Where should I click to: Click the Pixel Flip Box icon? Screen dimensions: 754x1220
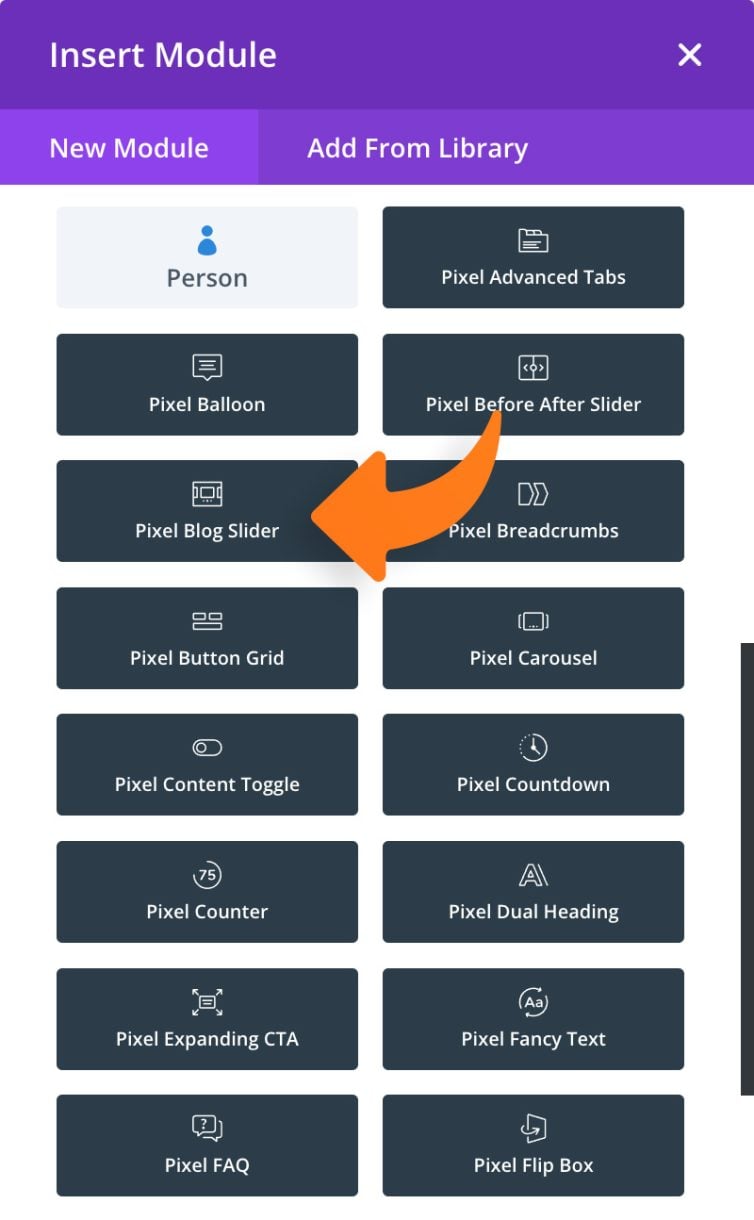pyautogui.click(x=533, y=1128)
